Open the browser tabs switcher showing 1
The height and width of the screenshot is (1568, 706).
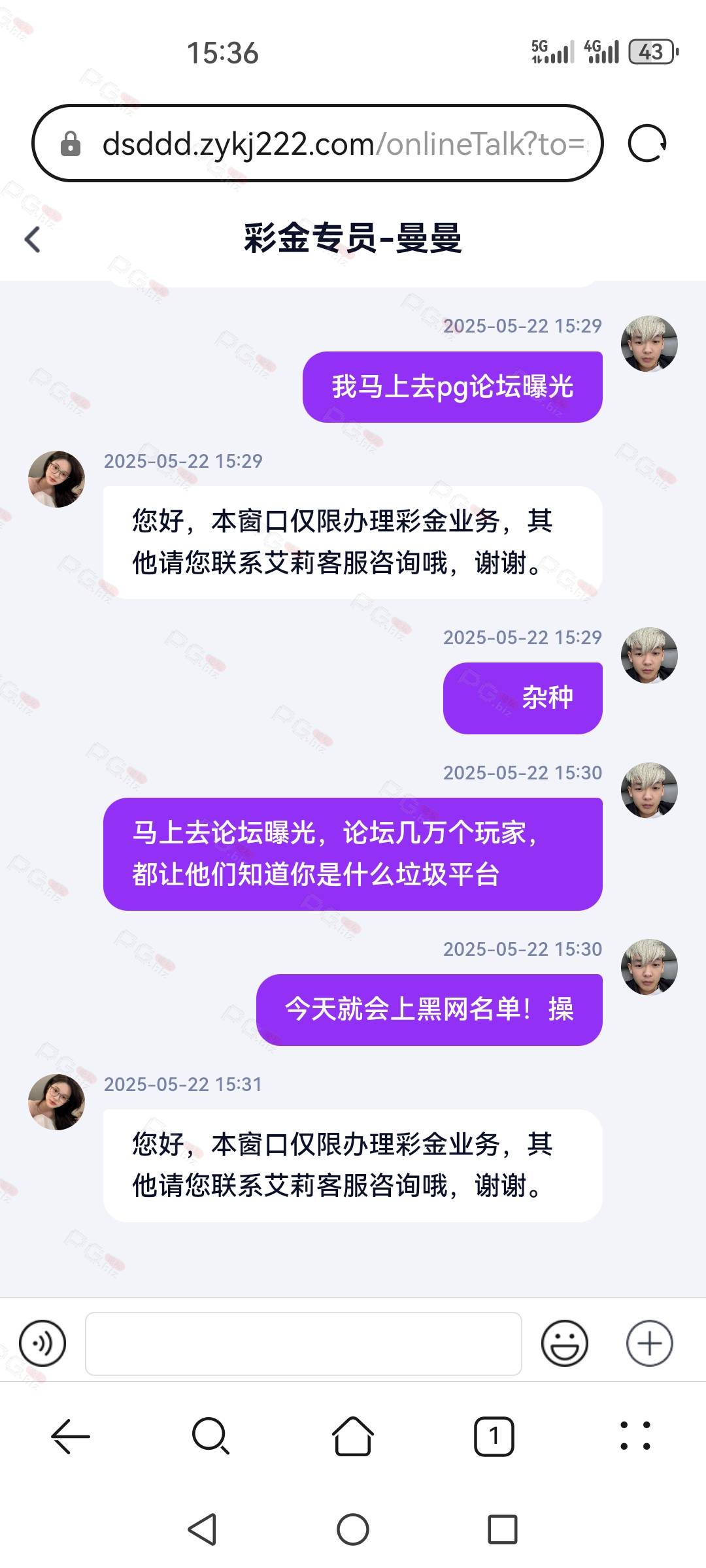[x=494, y=1436]
